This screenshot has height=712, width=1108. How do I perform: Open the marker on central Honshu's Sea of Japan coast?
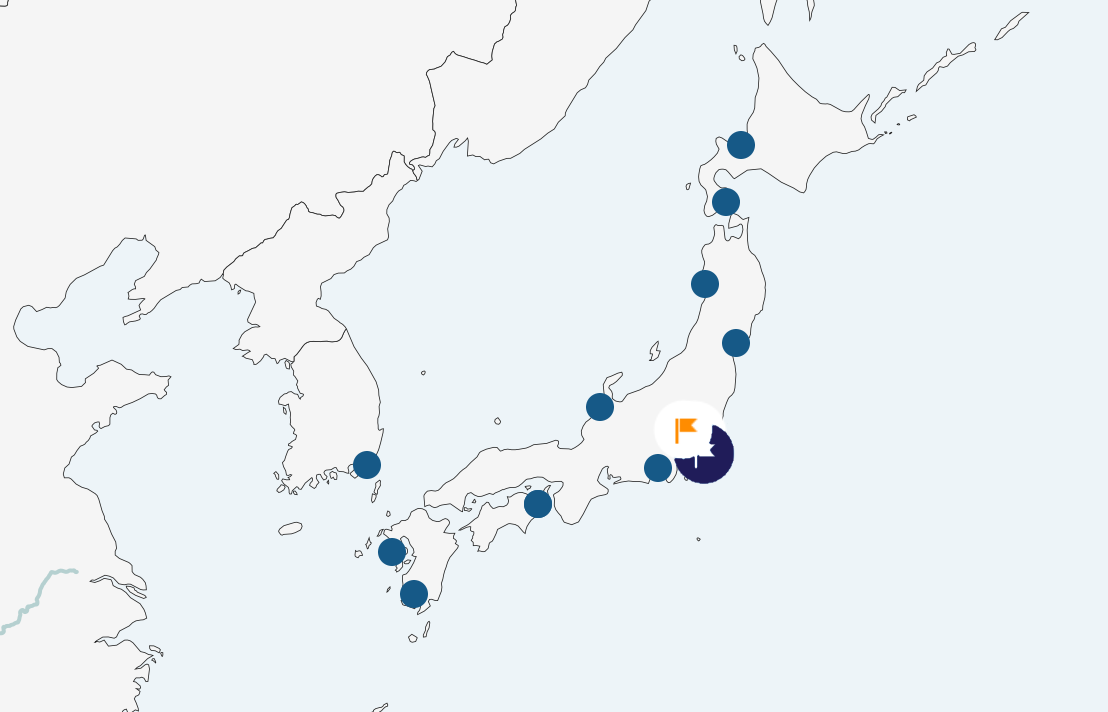(x=600, y=407)
